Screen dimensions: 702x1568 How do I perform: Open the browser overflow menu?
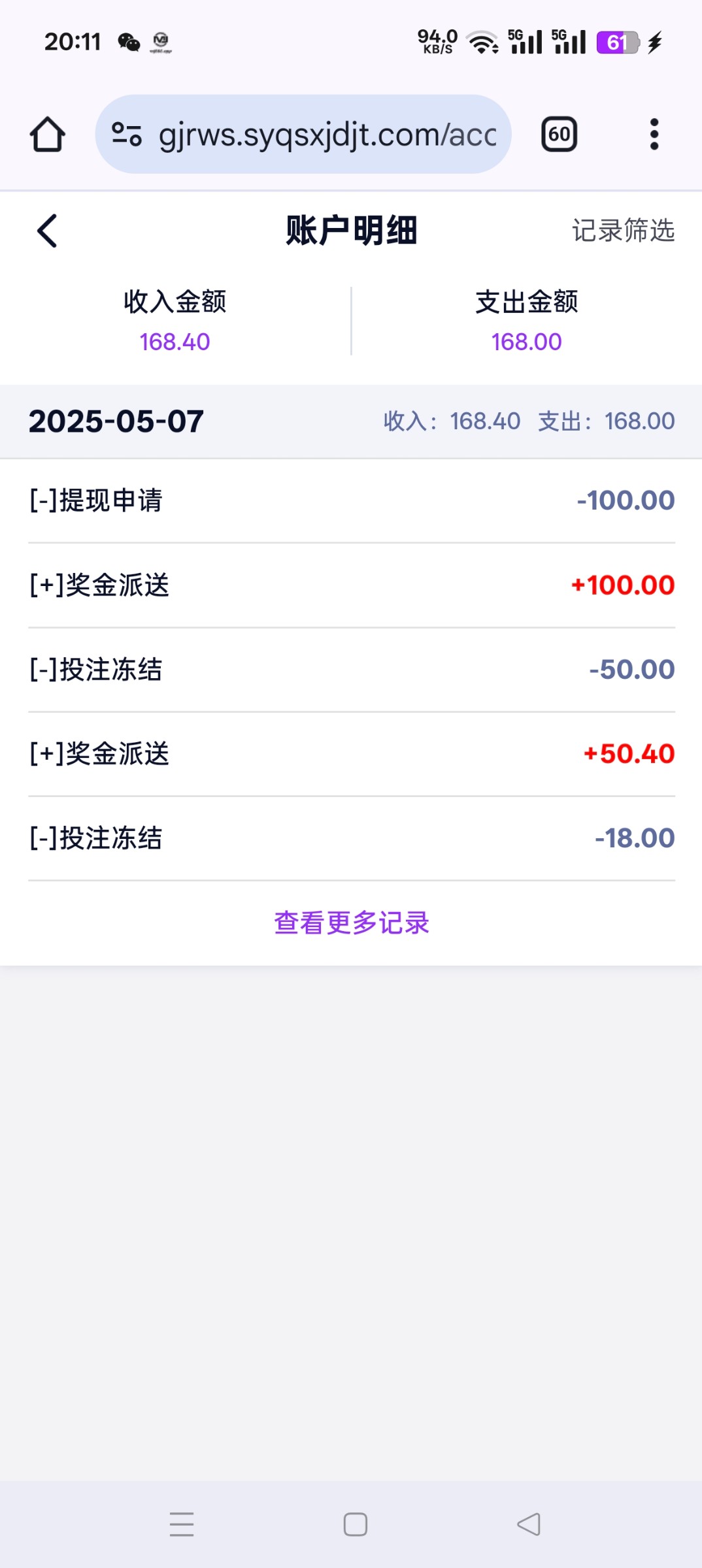pos(654,135)
